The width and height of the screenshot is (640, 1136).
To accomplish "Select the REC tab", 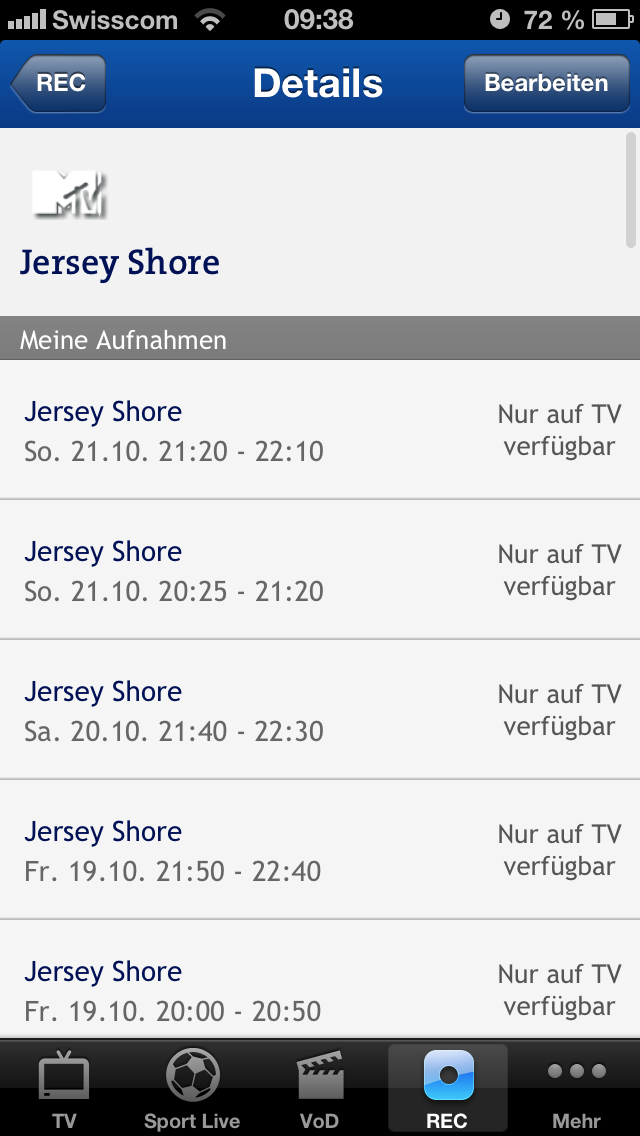I will pyautogui.click(x=447, y=1088).
